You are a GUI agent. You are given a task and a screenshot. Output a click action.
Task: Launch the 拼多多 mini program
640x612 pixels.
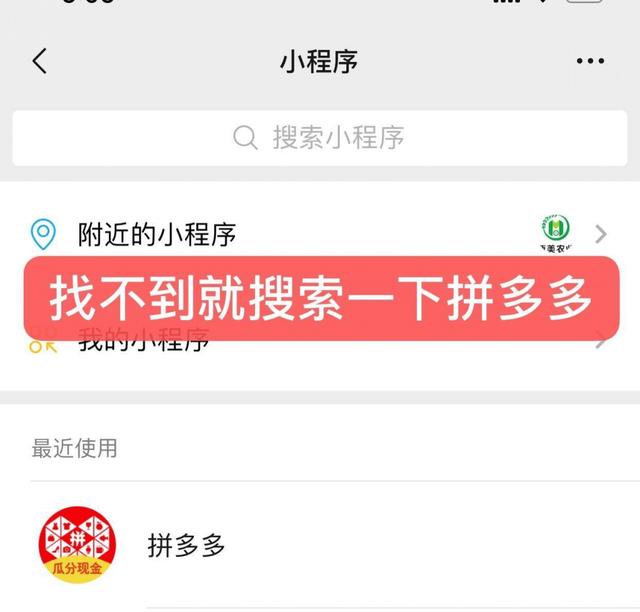coord(186,546)
